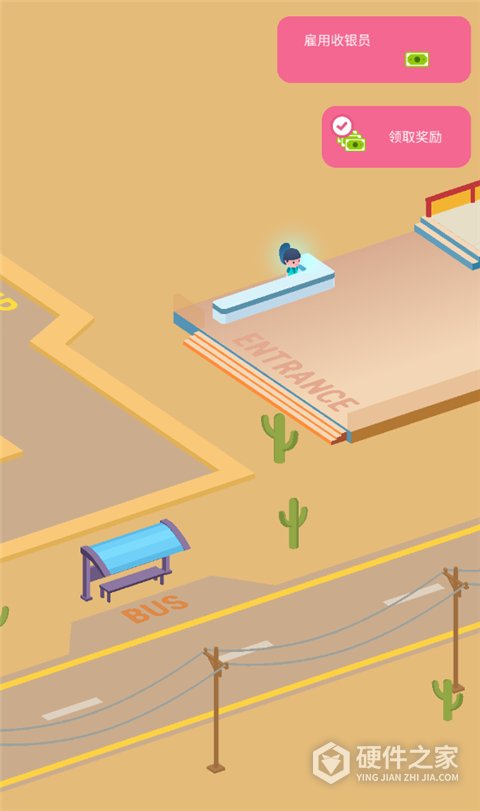
Task: Claim reward via 领取奖励 button
Action: coord(396,137)
